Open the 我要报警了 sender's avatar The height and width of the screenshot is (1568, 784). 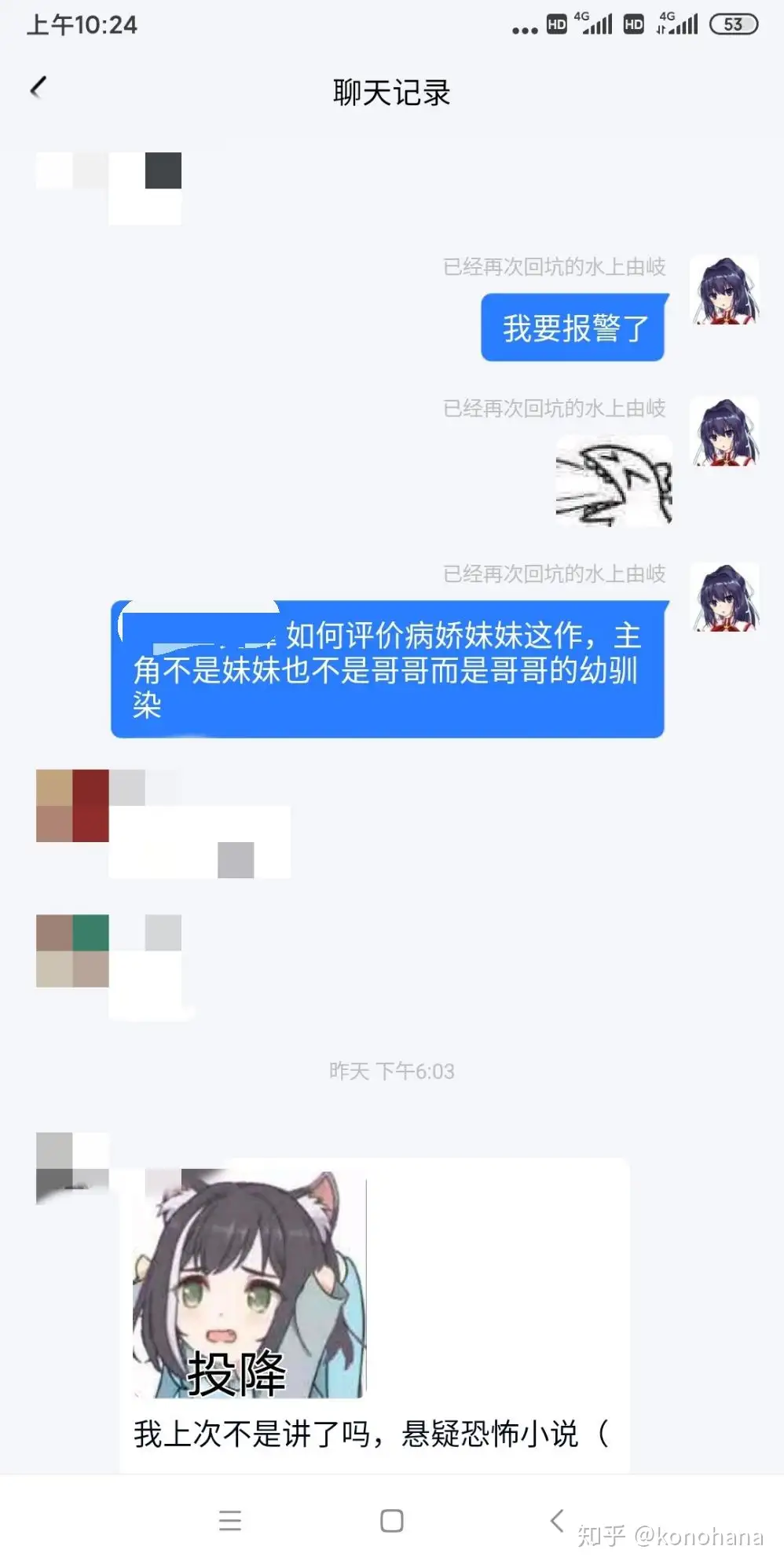[x=724, y=291]
